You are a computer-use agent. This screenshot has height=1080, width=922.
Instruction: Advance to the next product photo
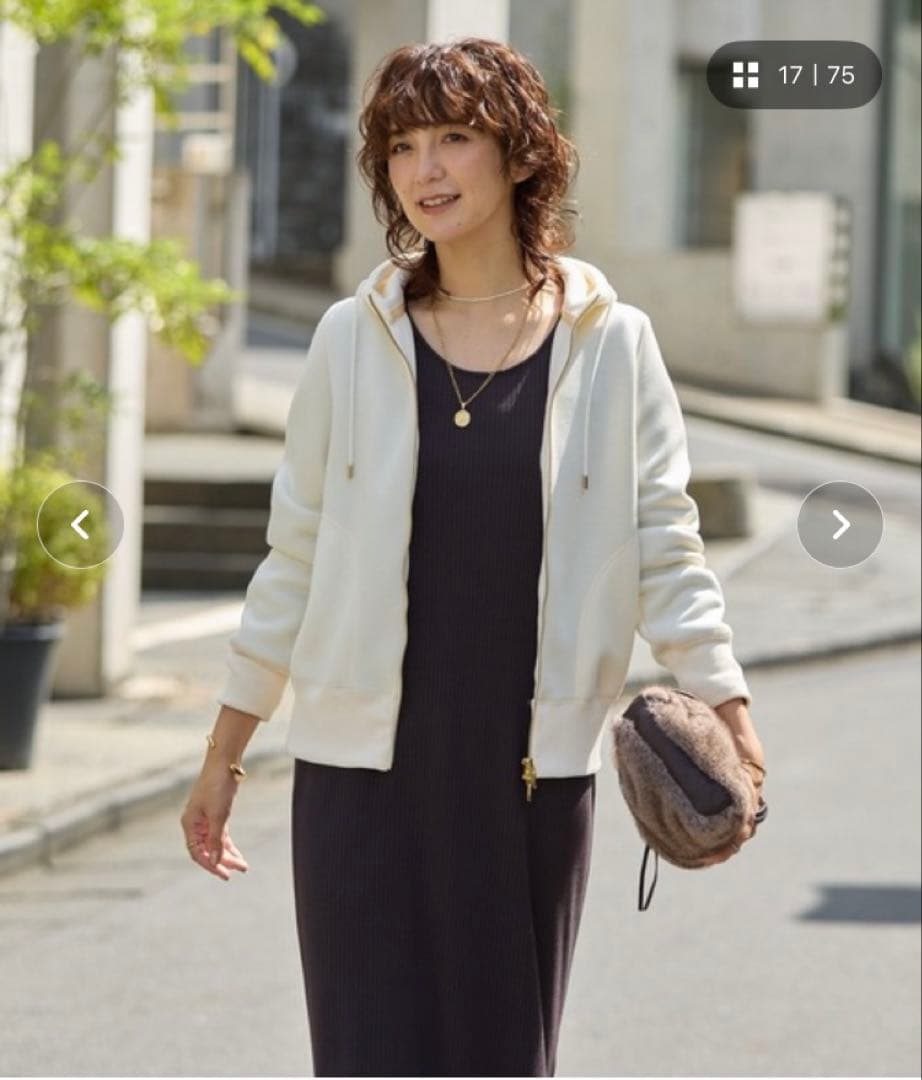[840, 525]
